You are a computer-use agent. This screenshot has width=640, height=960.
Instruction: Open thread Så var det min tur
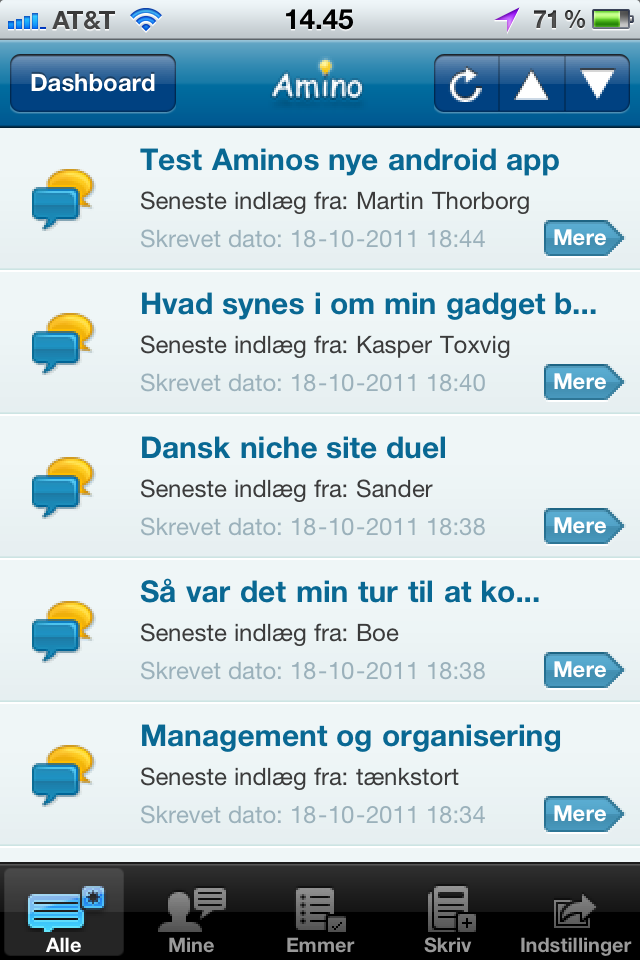(340, 592)
